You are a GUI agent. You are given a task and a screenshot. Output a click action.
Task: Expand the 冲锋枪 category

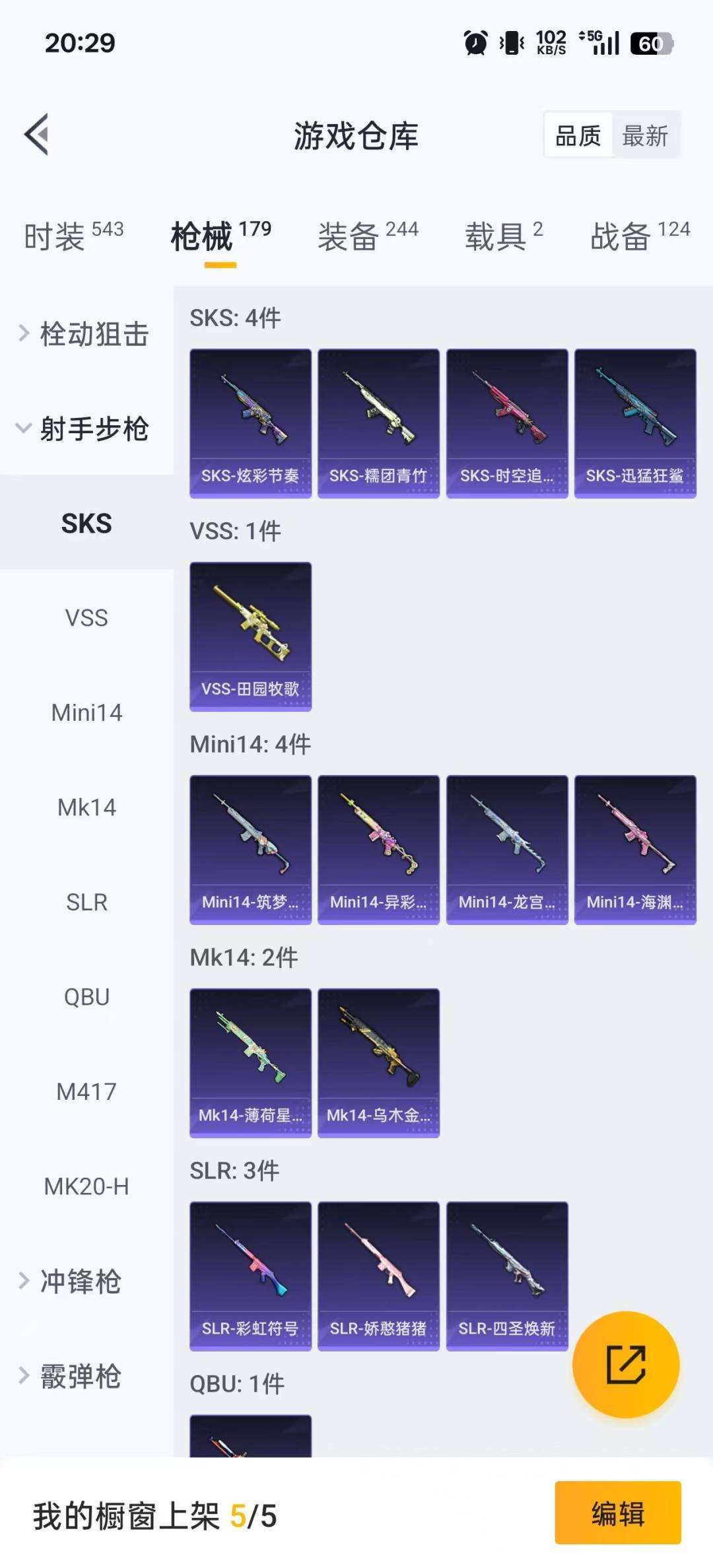[x=79, y=1281]
